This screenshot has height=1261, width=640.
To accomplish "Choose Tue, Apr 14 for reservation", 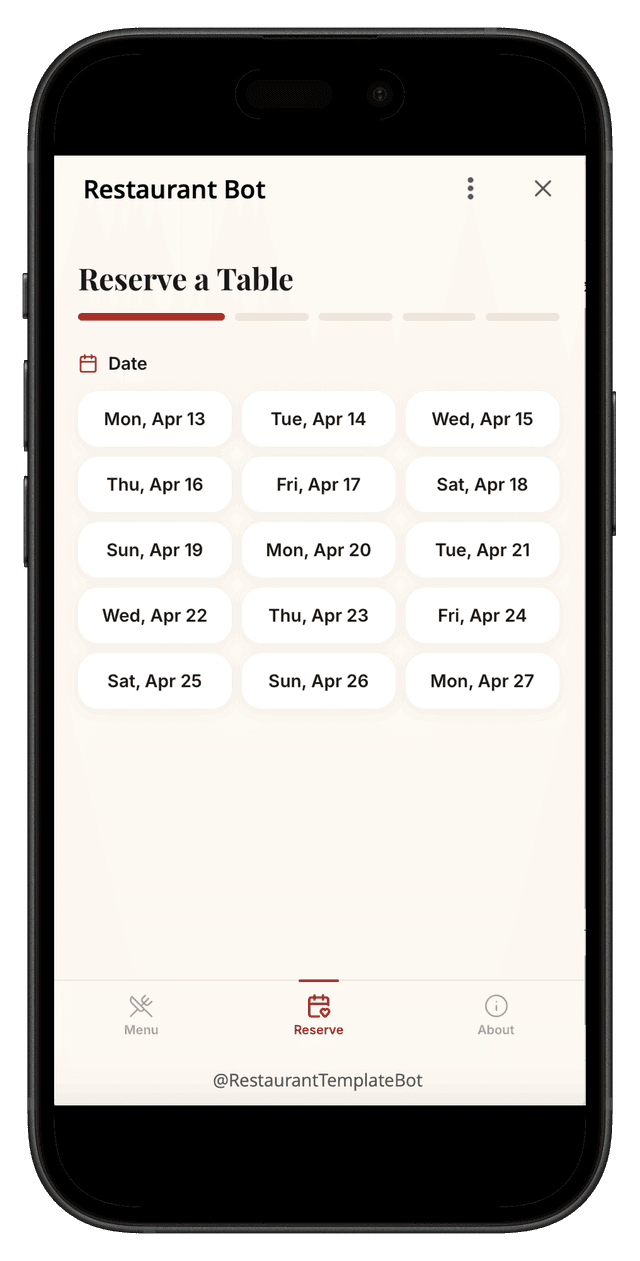I will (318, 419).
